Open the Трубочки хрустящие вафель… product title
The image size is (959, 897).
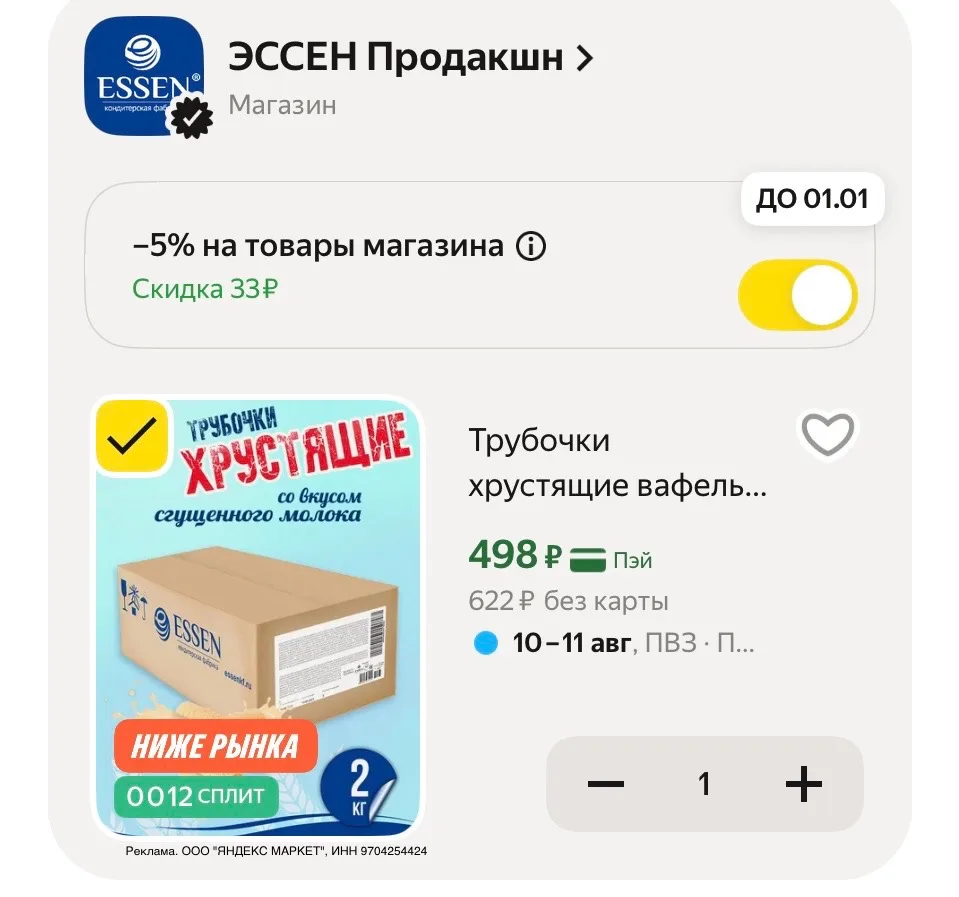click(x=617, y=463)
